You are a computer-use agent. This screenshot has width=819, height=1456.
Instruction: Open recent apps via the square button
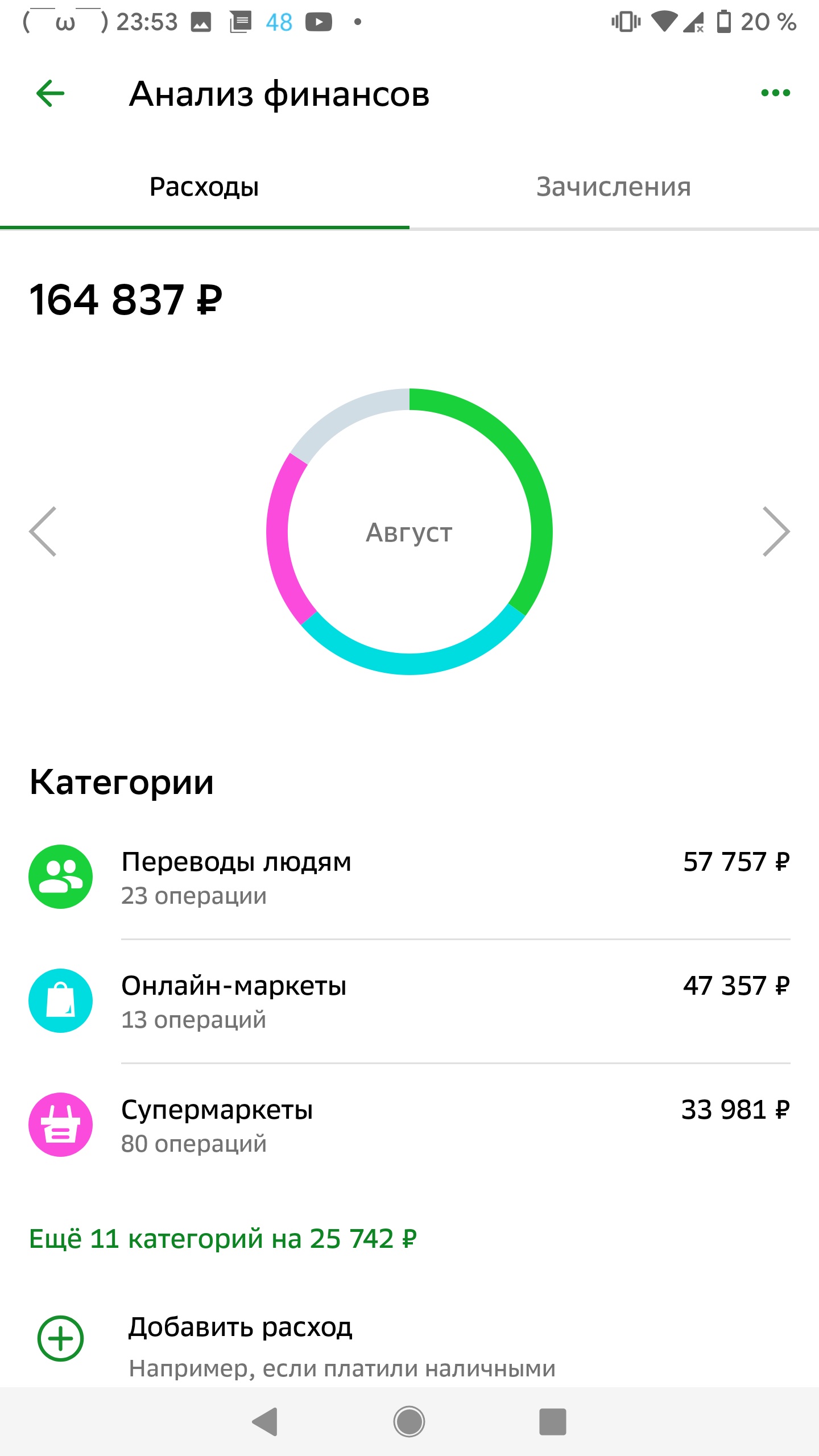(553, 1422)
